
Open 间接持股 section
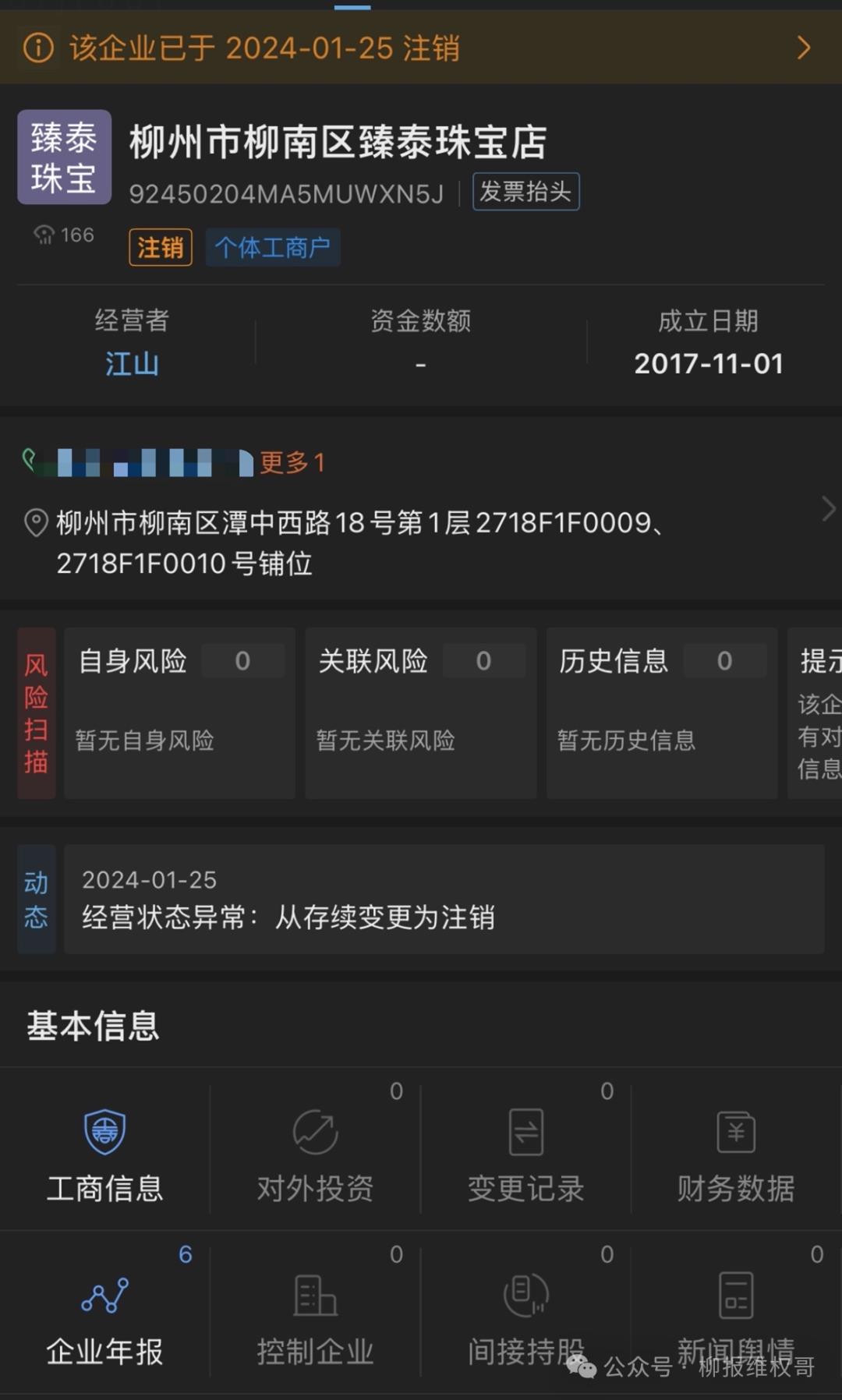tap(526, 1313)
